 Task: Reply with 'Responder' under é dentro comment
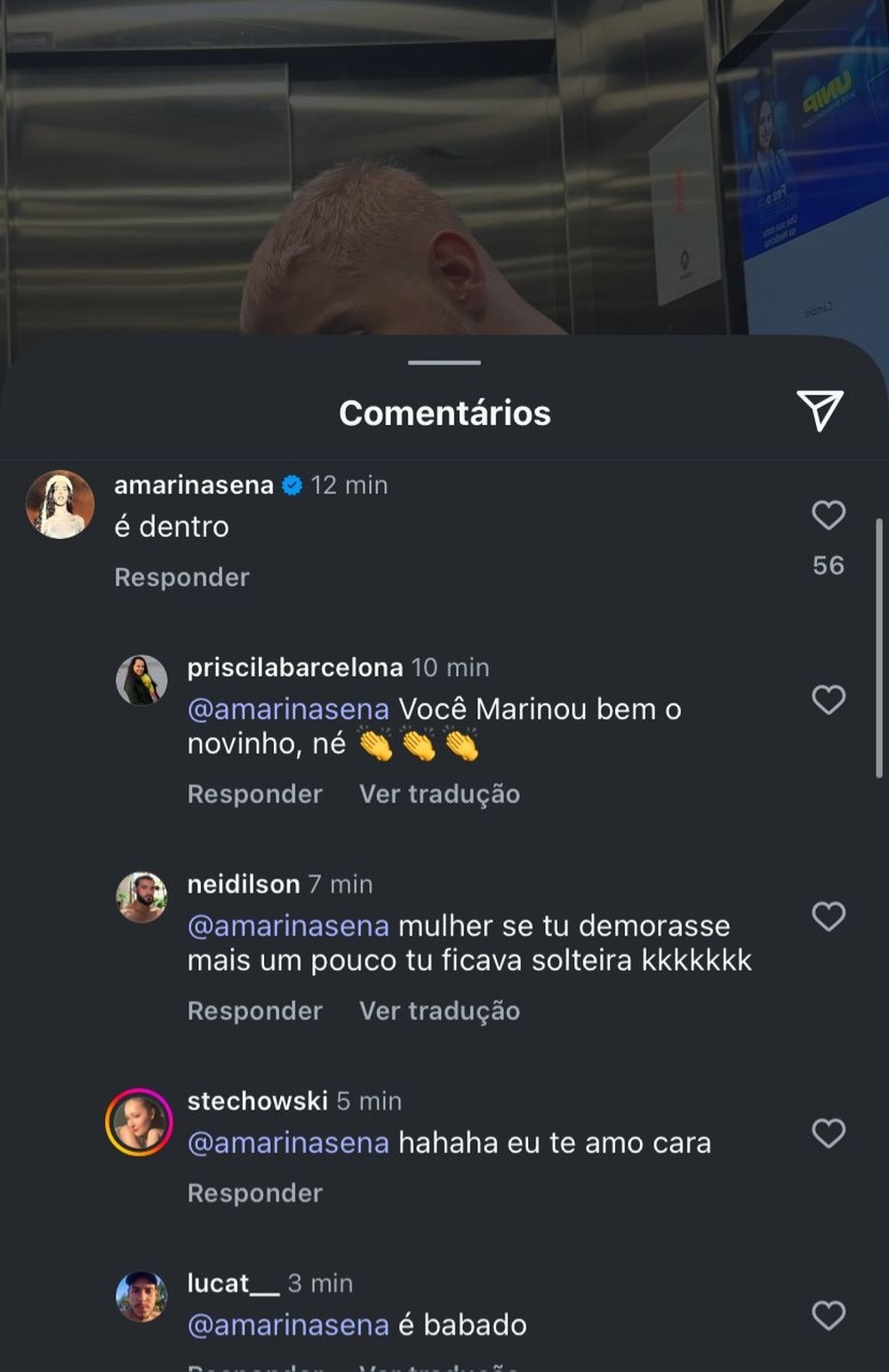(181, 576)
